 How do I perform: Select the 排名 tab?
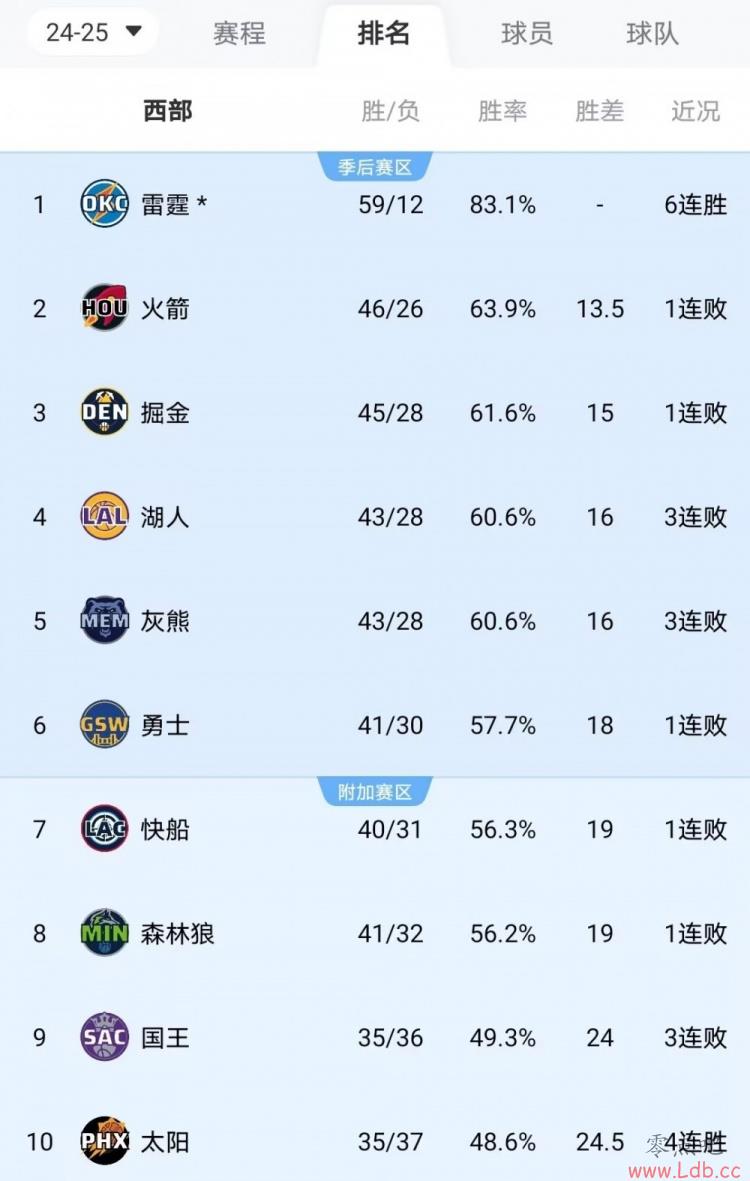(384, 33)
